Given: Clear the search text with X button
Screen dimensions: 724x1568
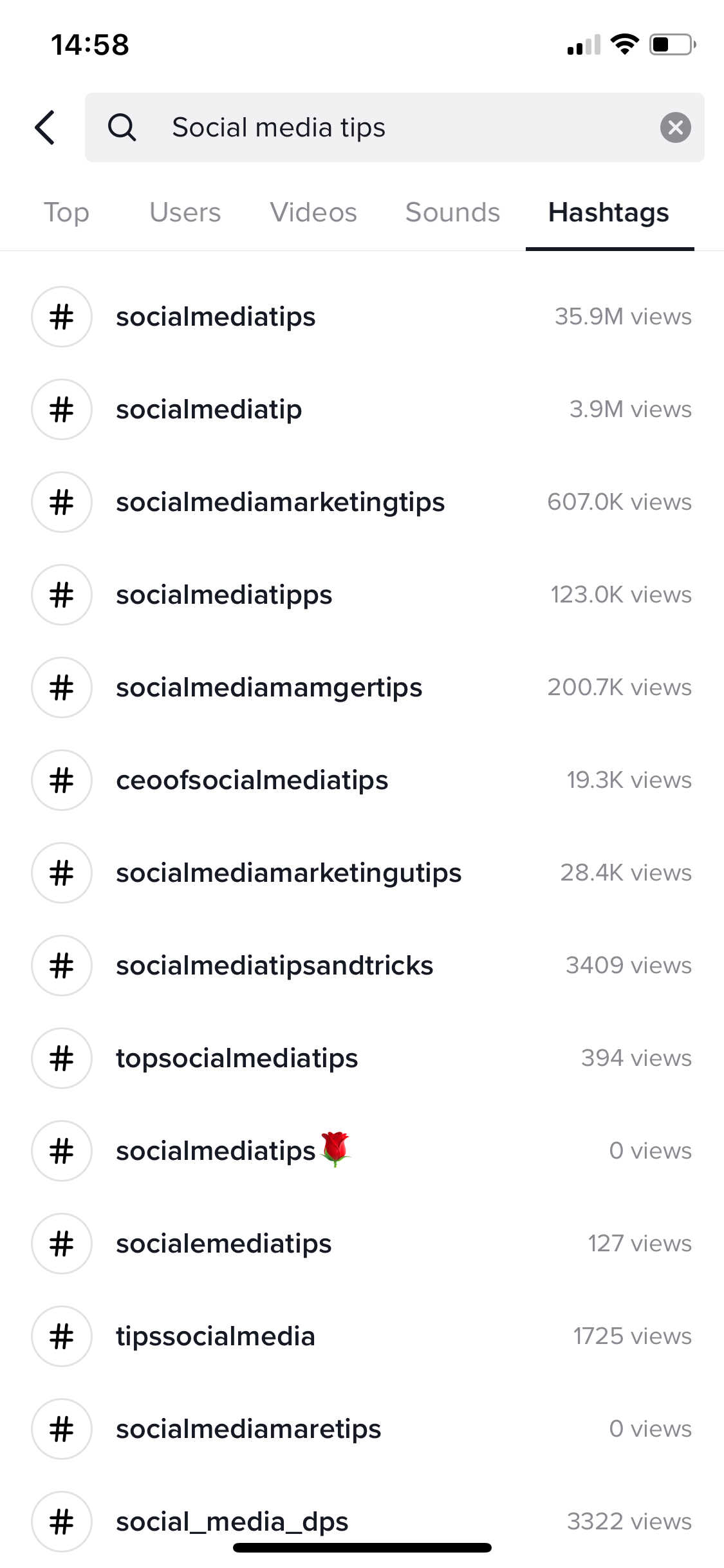Looking at the screenshot, I should coord(675,127).
